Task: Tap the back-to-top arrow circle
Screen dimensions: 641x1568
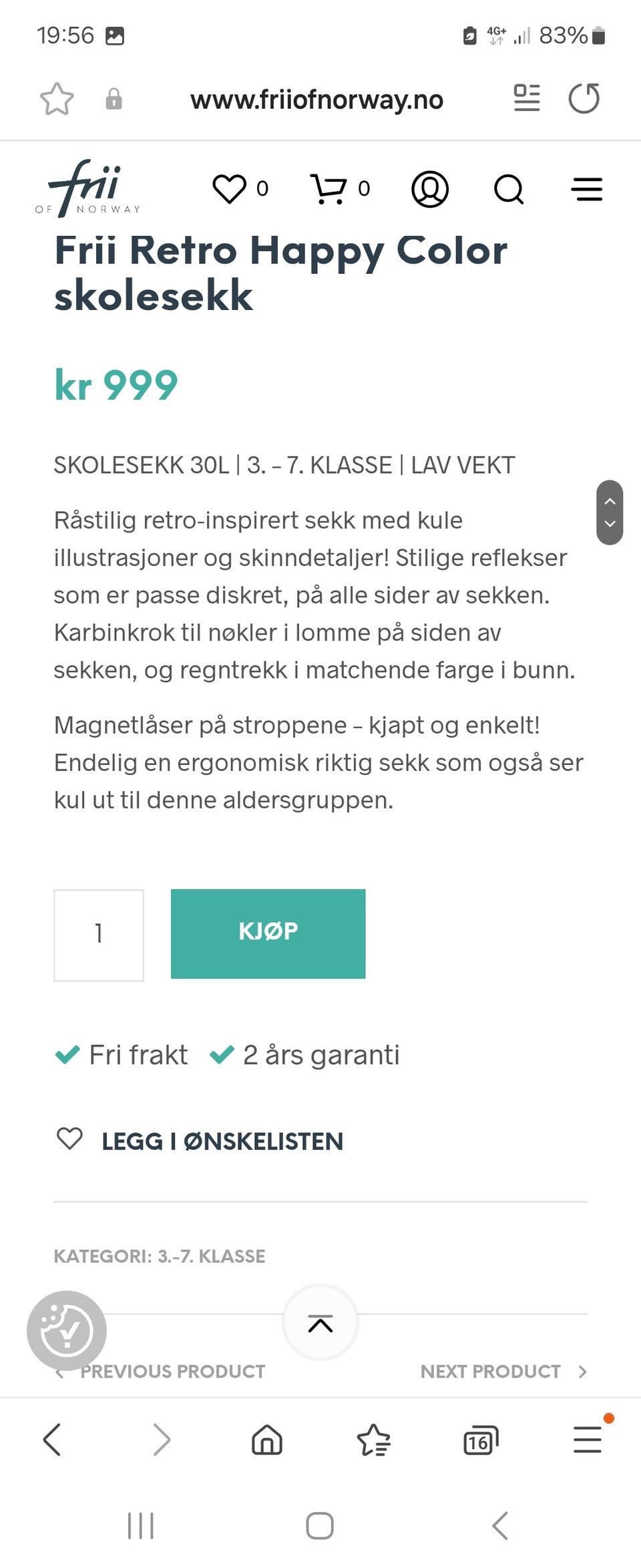Action: (x=320, y=1323)
